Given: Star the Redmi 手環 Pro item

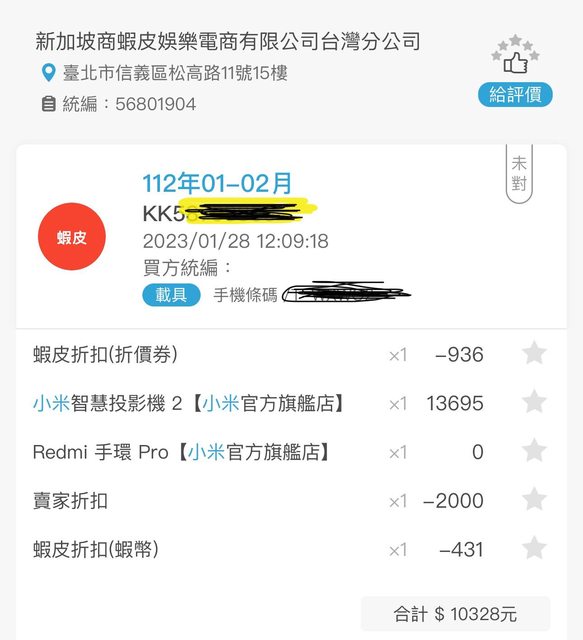Looking at the screenshot, I should point(534,450).
